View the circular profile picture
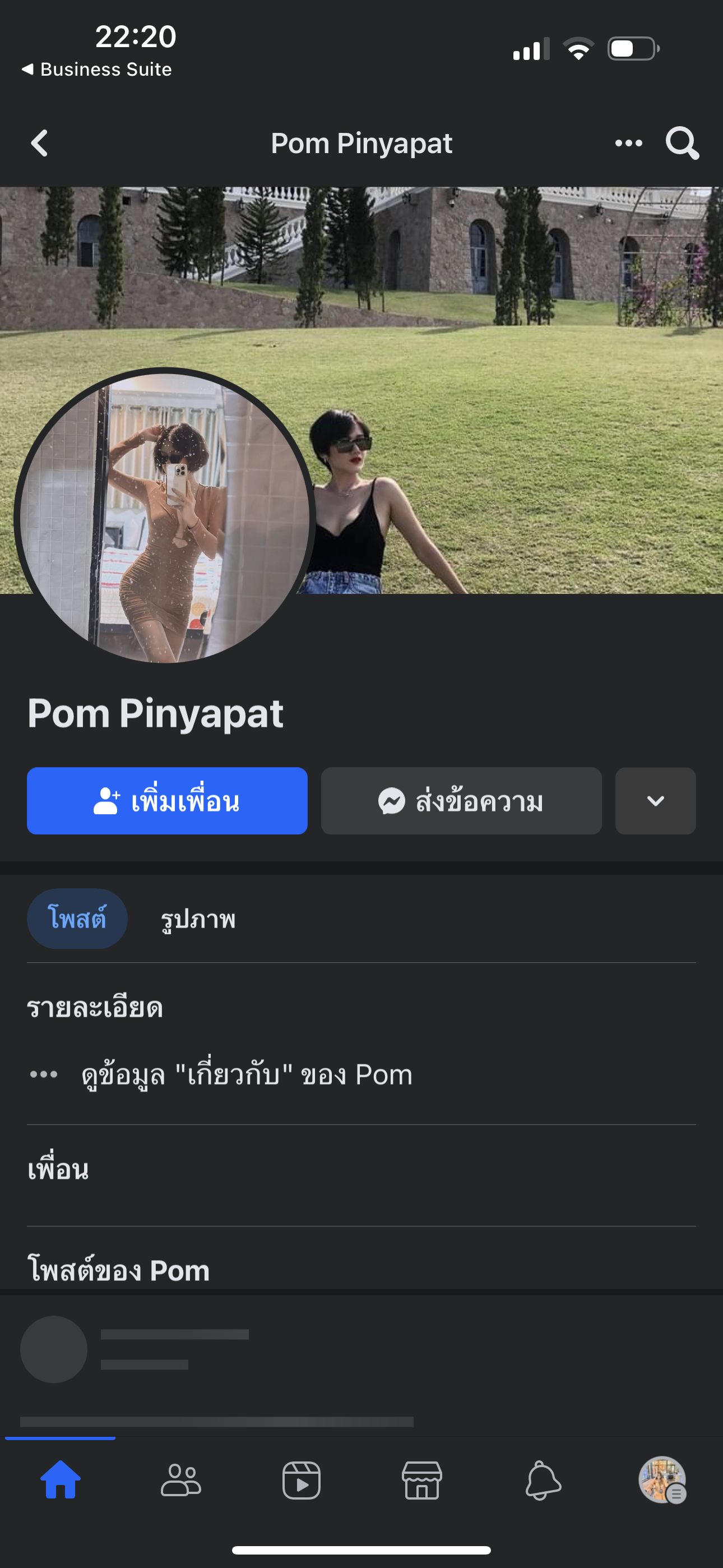 pos(164,518)
